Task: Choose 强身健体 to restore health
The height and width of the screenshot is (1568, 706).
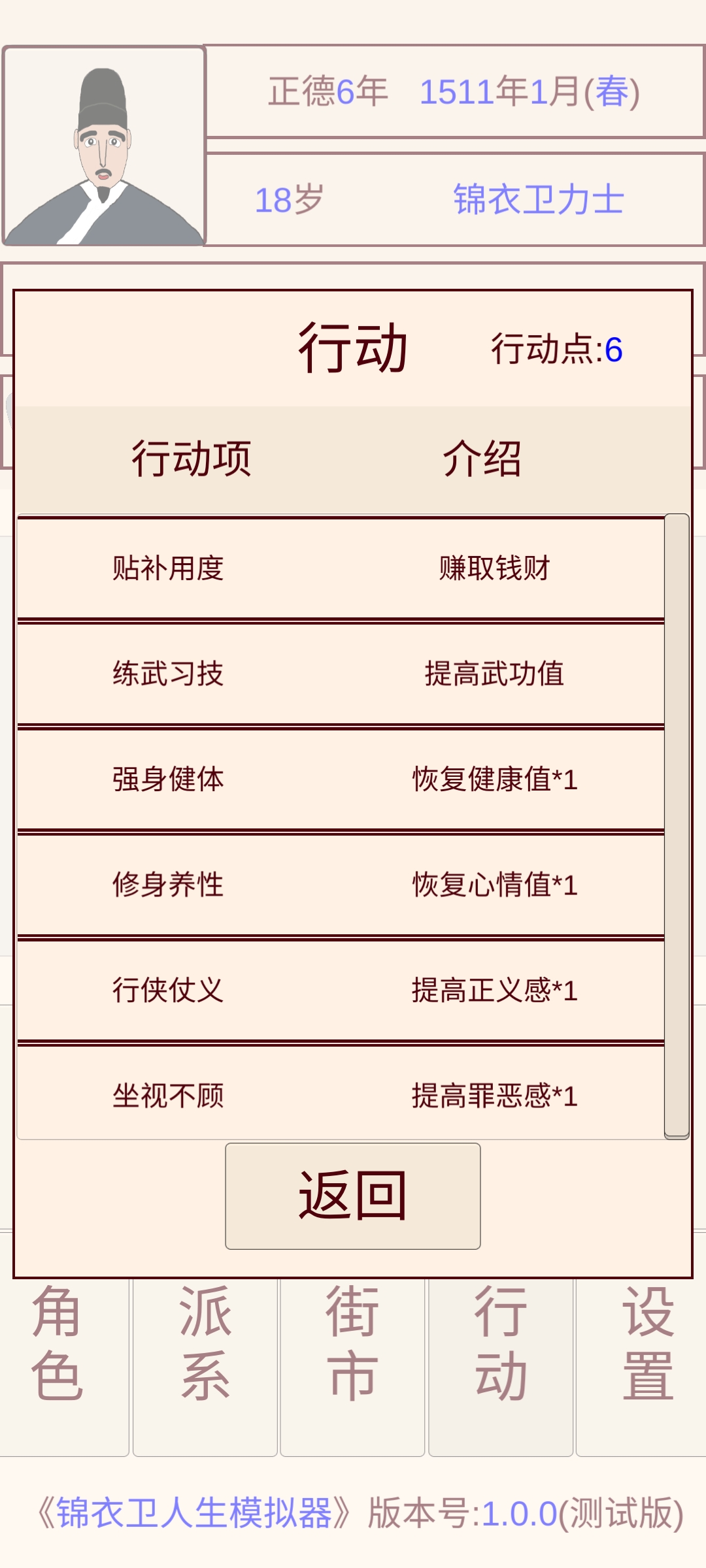Action: 340,779
